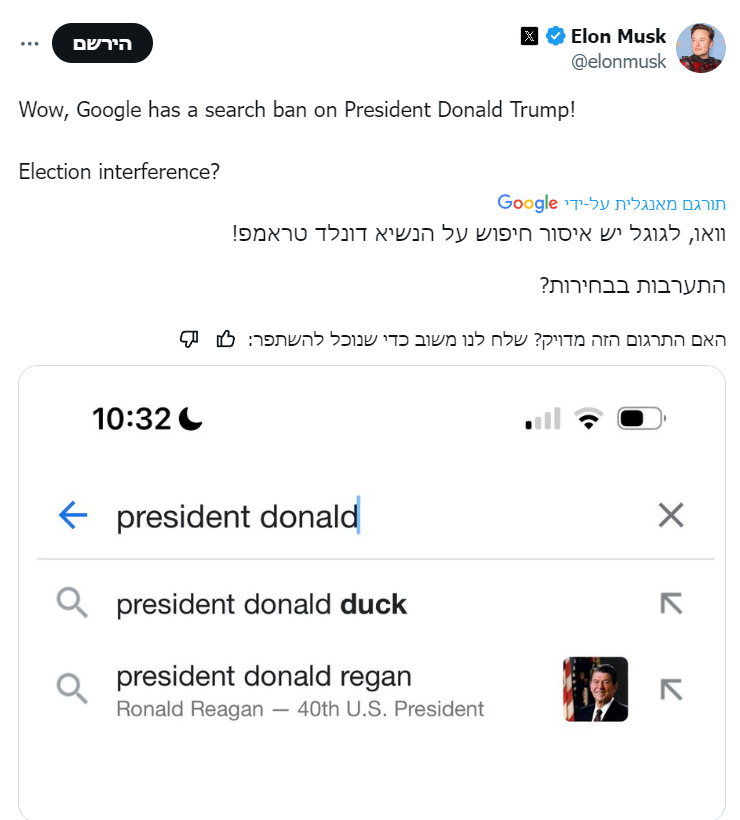
Task: Click Elon Musk's blue verified badge
Action: pyautogui.click(x=553, y=36)
